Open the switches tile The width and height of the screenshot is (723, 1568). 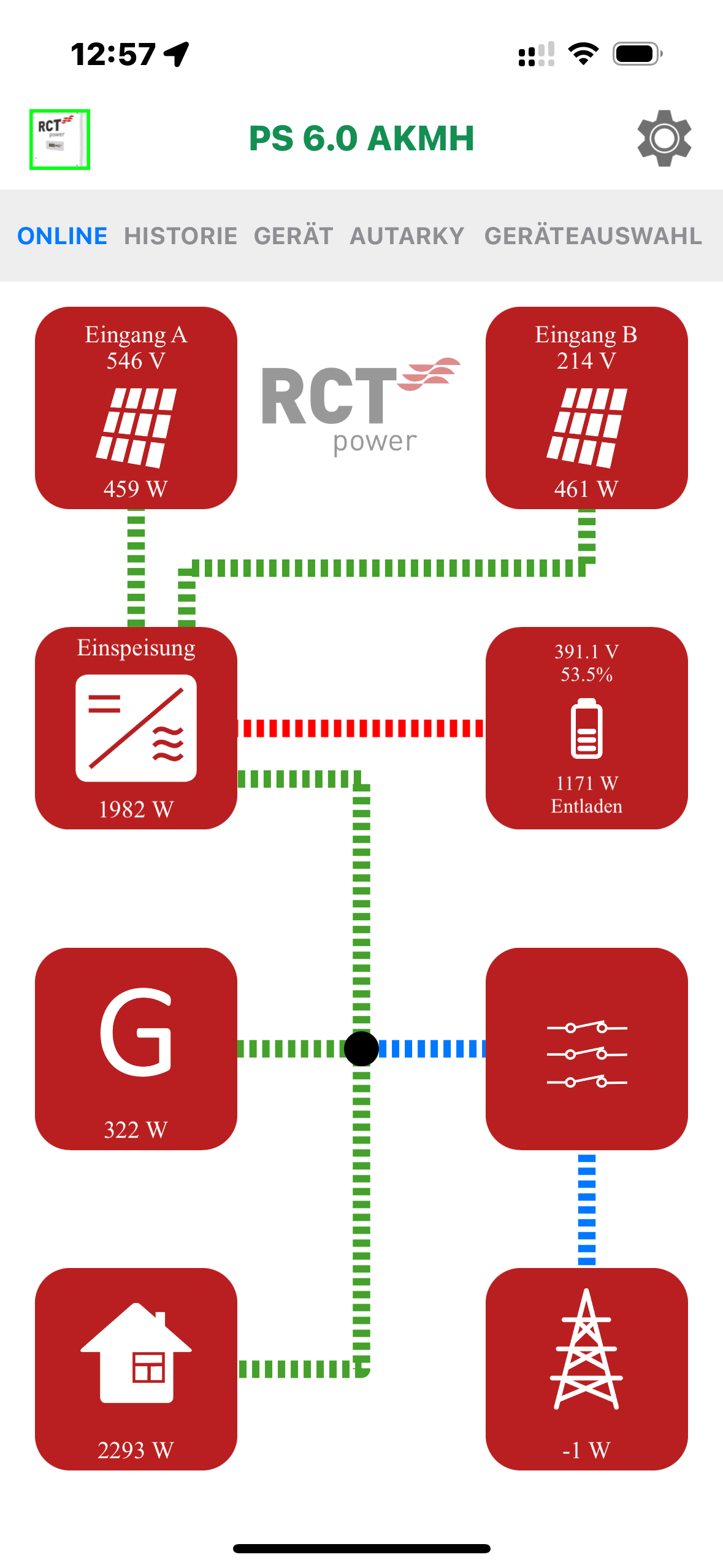tap(586, 1048)
